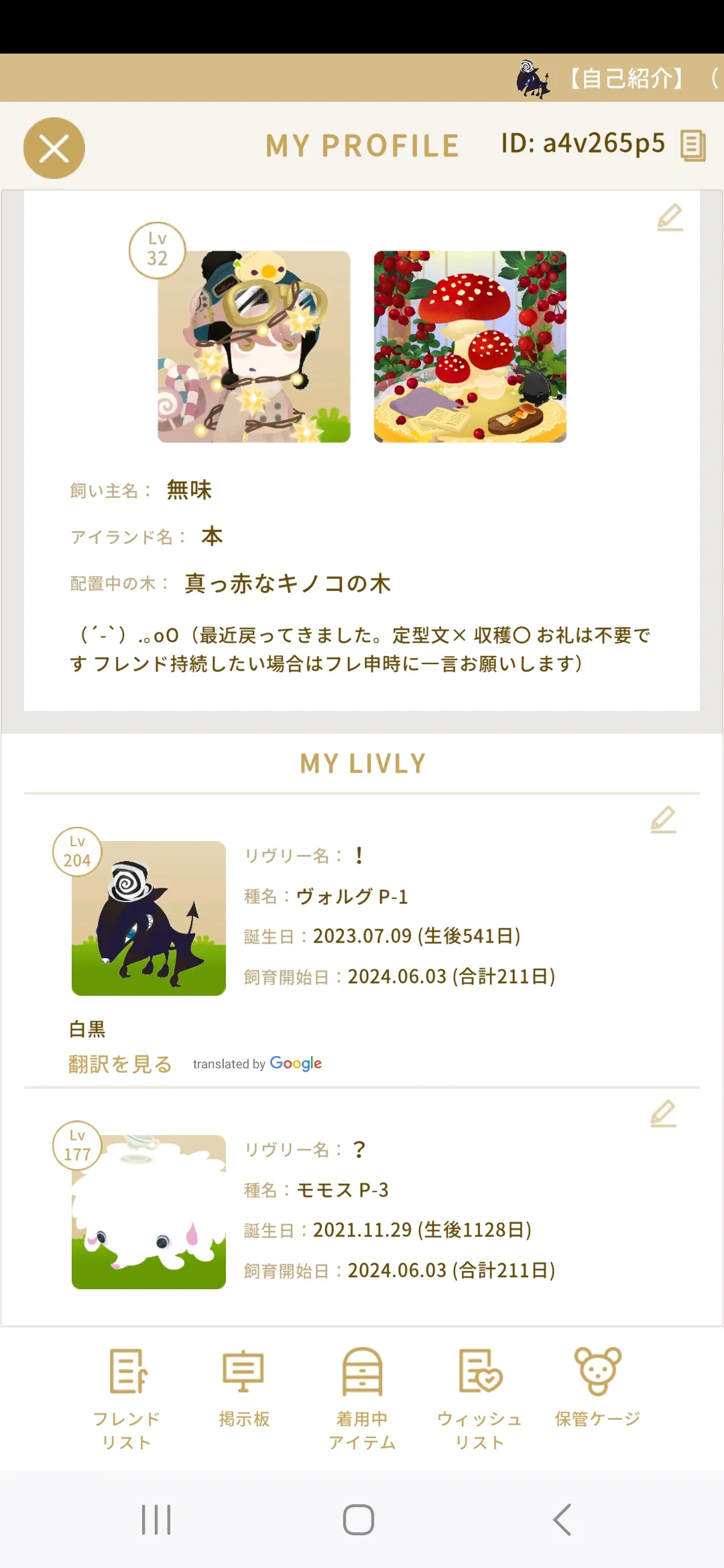Open the mushroom island picture tile
This screenshot has height=1568, width=724.
tap(470, 346)
